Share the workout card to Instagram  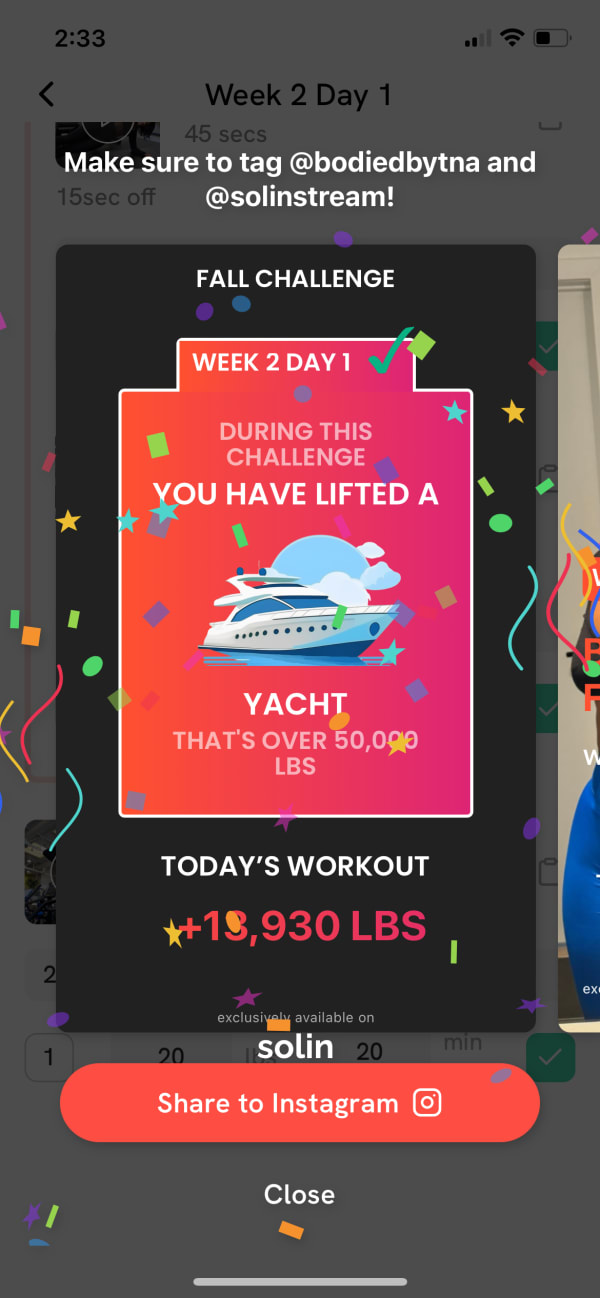click(299, 1103)
